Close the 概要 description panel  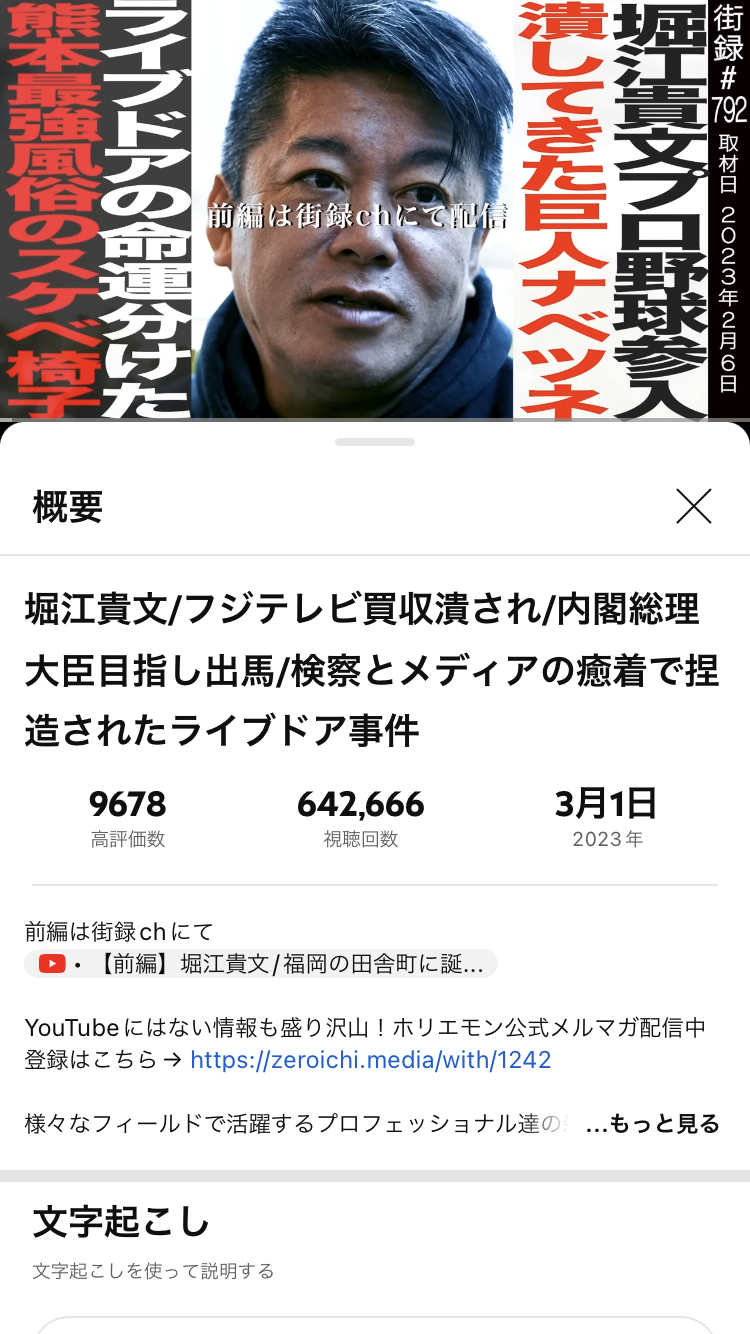[694, 507]
